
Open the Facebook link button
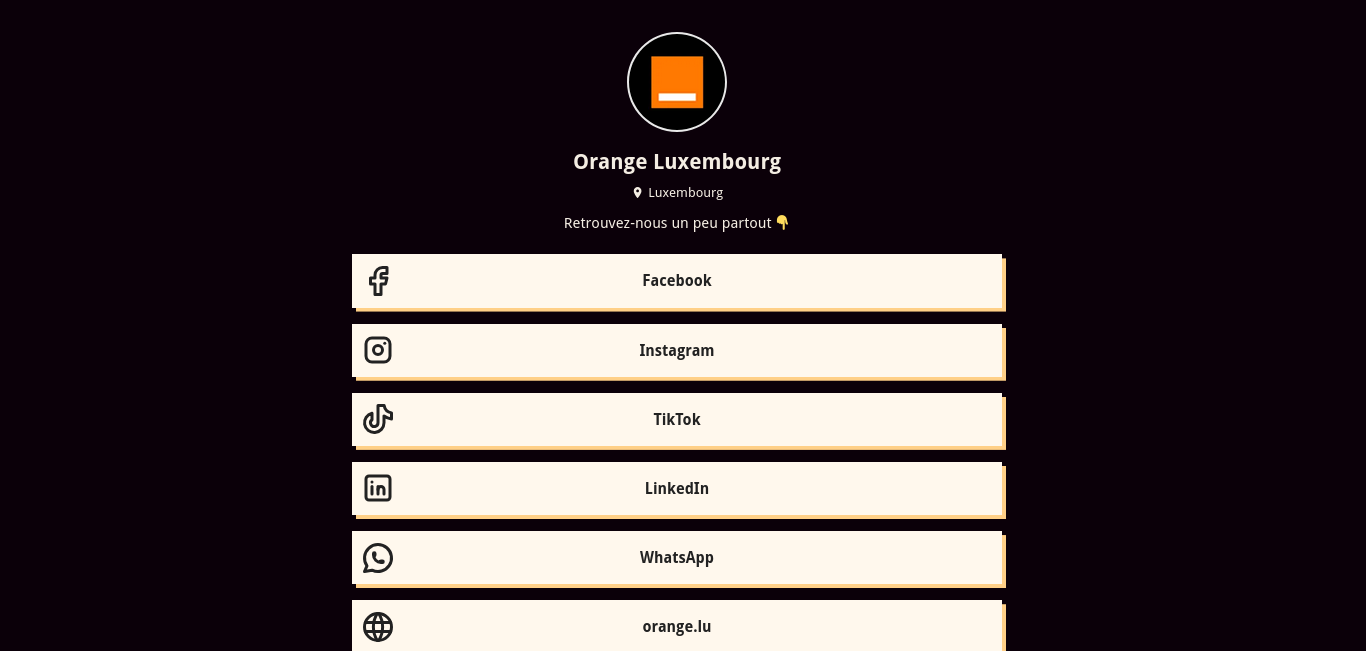(x=677, y=281)
